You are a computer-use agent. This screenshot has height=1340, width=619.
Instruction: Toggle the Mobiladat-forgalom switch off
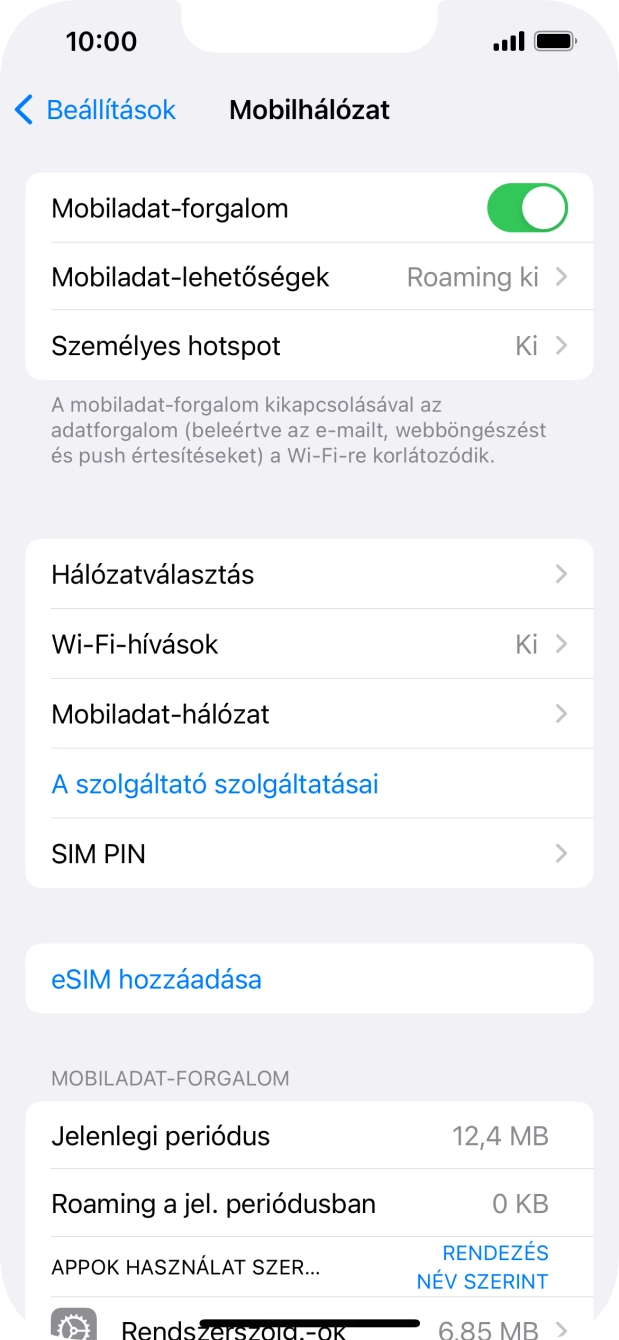(x=526, y=208)
